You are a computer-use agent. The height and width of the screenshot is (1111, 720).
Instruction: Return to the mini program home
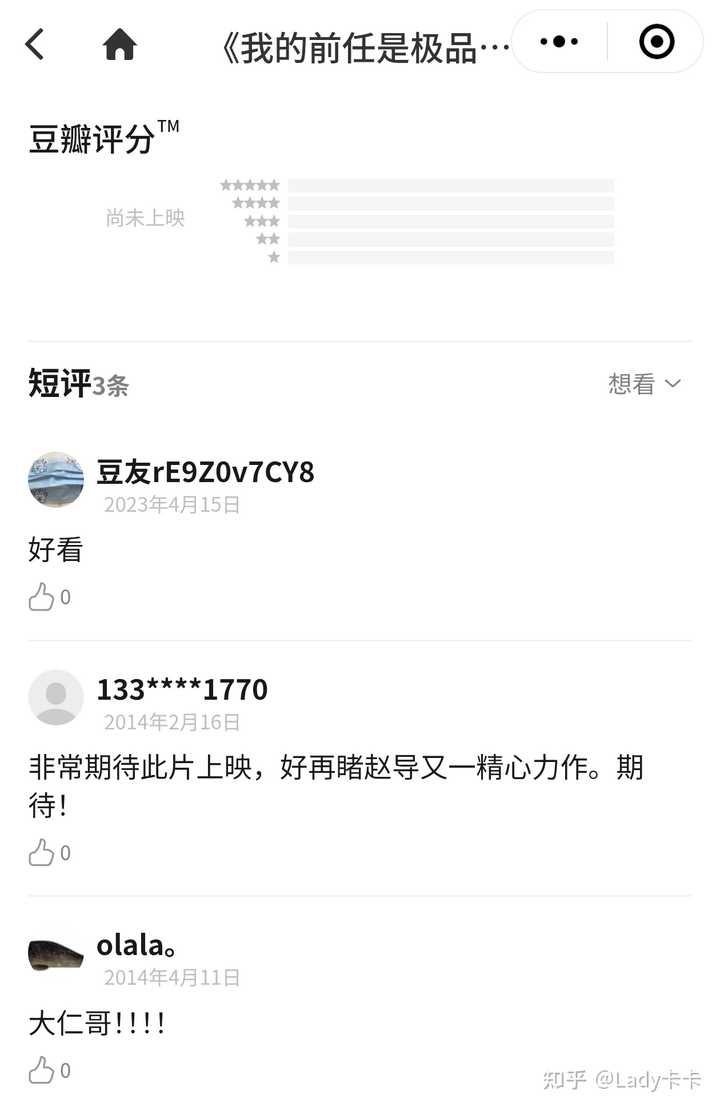pyautogui.click(x=119, y=44)
